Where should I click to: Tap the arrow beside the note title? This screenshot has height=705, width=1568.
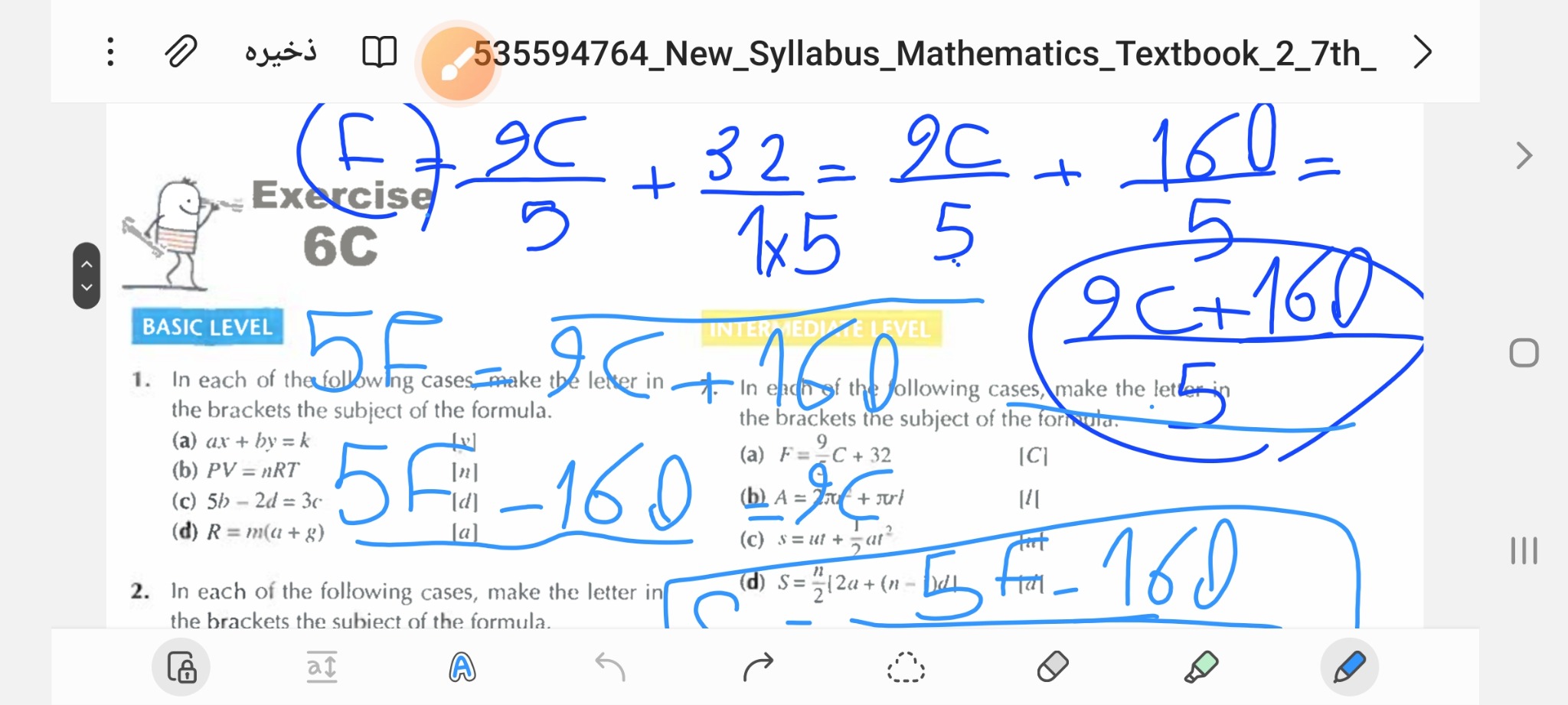point(1422,52)
